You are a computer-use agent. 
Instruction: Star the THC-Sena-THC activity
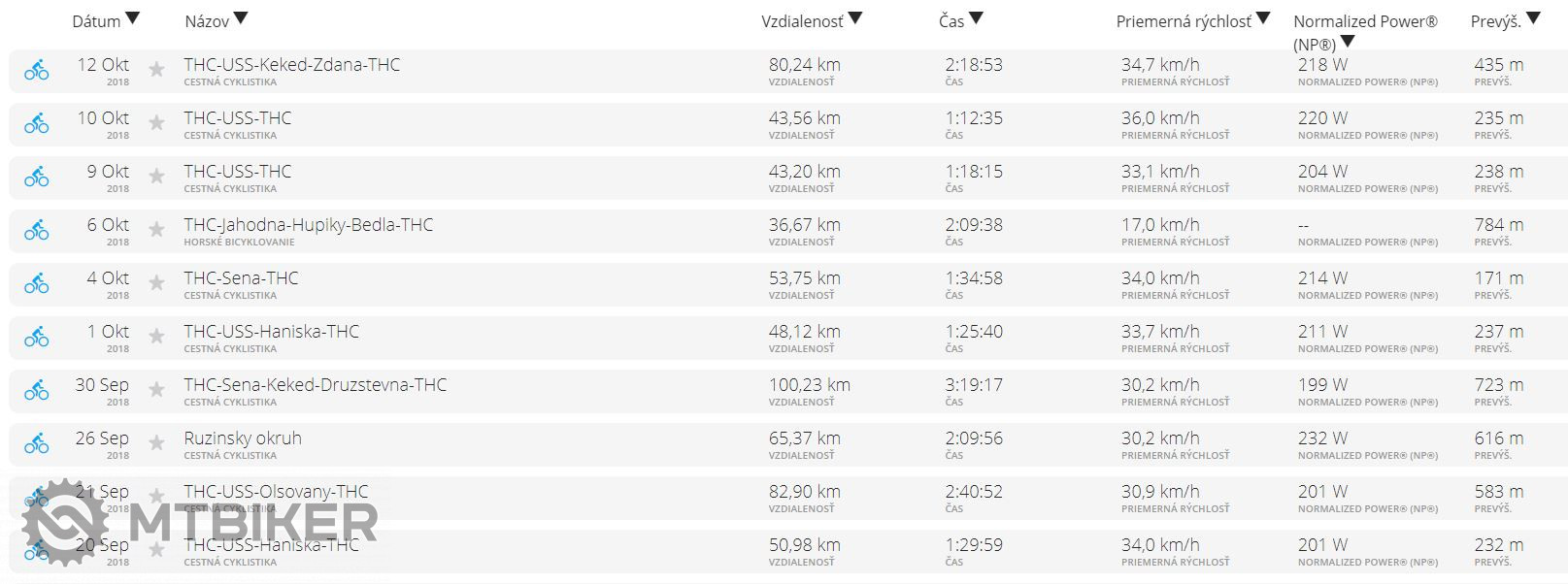(x=156, y=282)
